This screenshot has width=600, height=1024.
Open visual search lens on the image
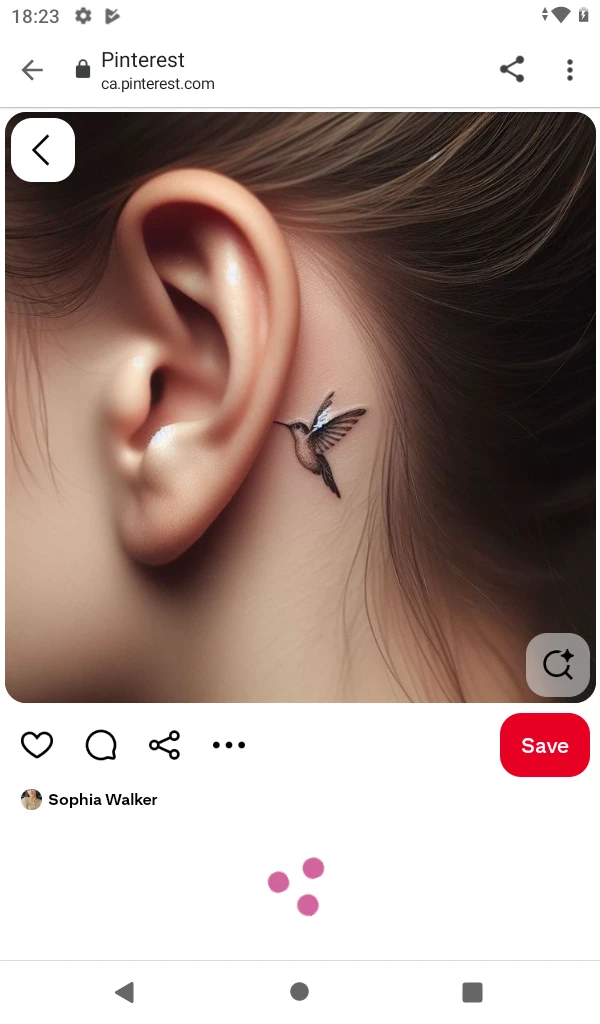pos(558,665)
